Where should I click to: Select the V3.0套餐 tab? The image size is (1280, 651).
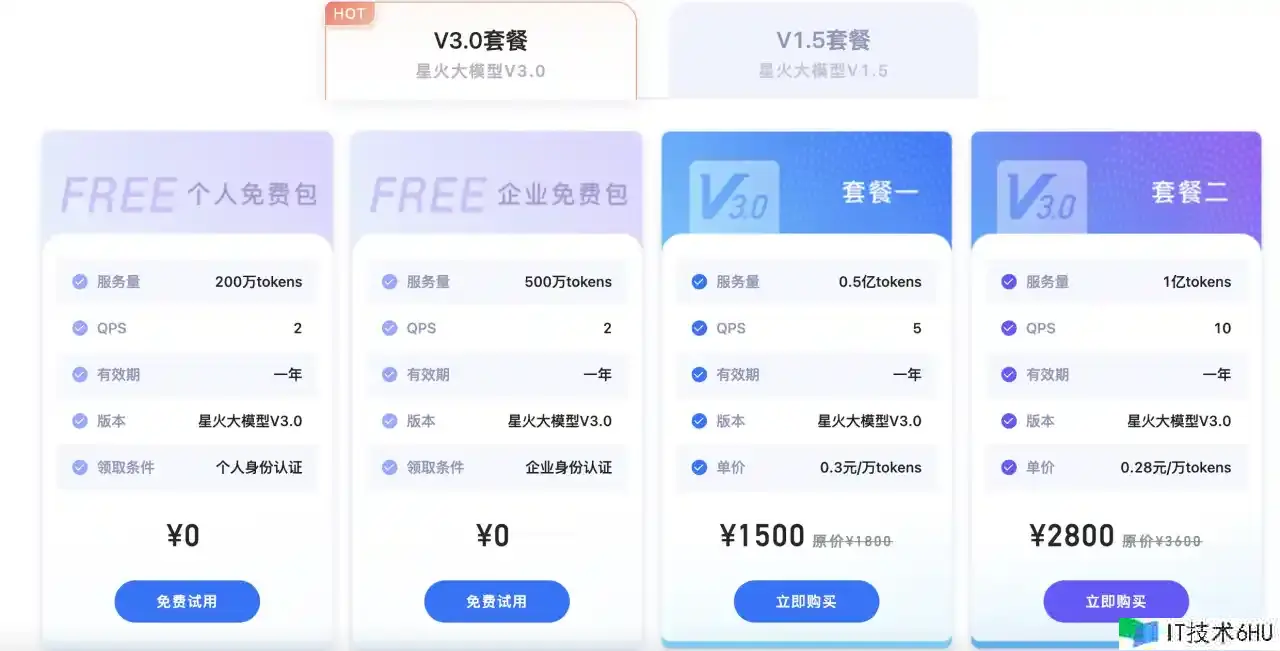tap(481, 52)
